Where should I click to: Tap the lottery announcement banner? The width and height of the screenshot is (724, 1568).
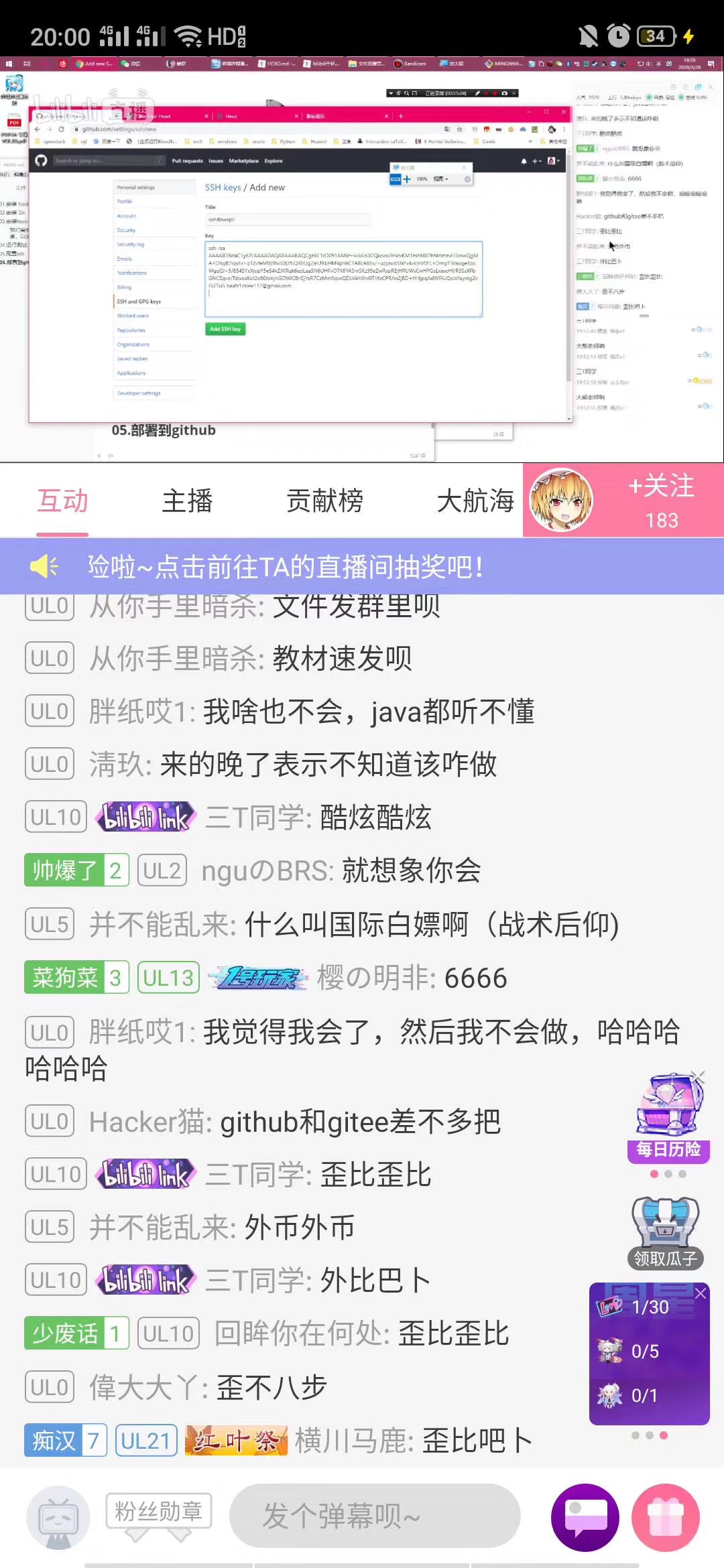tap(362, 567)
